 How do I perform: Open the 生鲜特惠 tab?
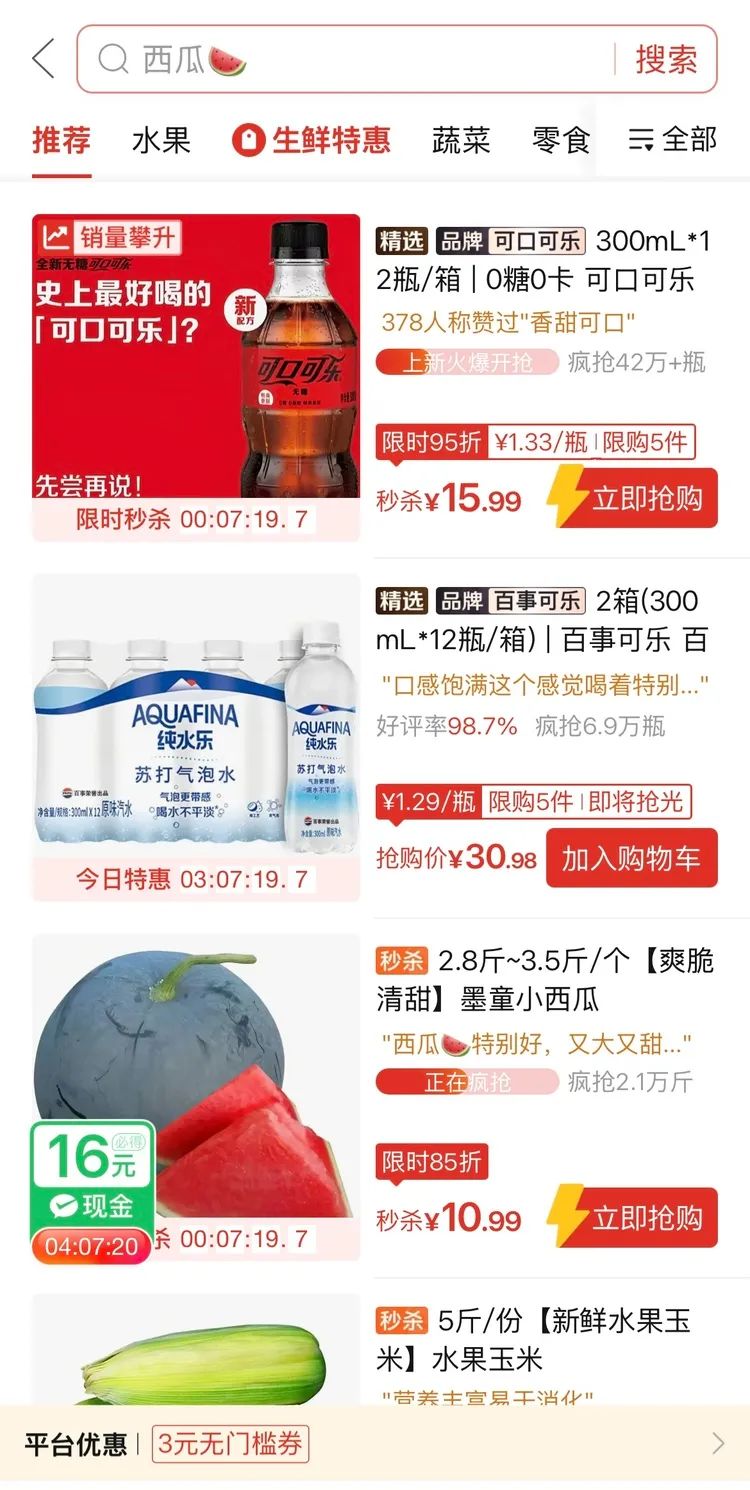[311, 140]
